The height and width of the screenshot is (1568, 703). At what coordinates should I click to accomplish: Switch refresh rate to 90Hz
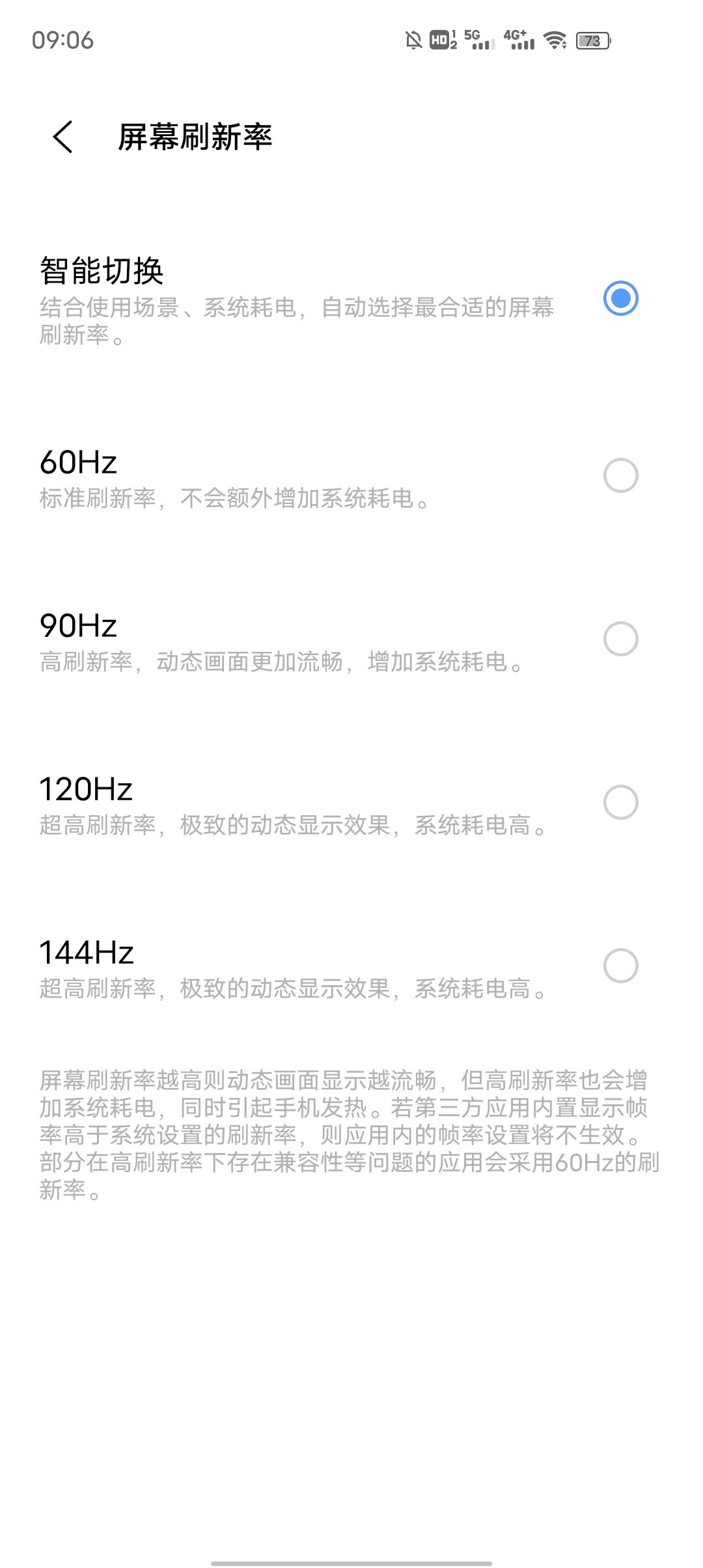(351, 640)
